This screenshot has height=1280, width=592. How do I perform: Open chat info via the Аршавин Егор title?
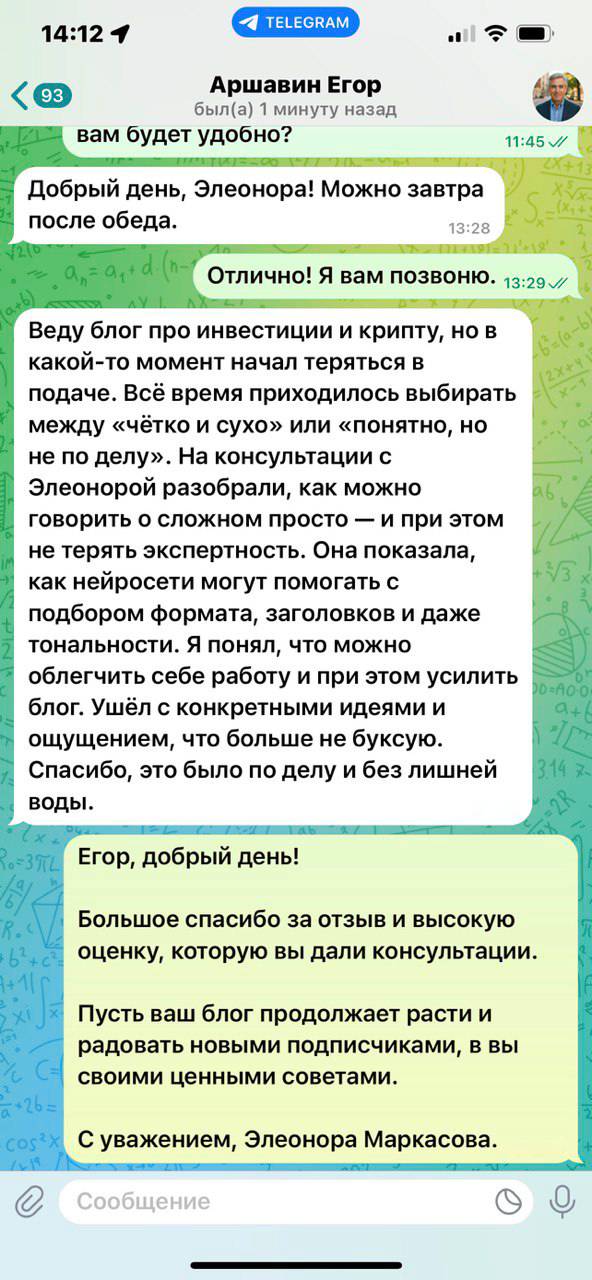[x=295, y=84]
